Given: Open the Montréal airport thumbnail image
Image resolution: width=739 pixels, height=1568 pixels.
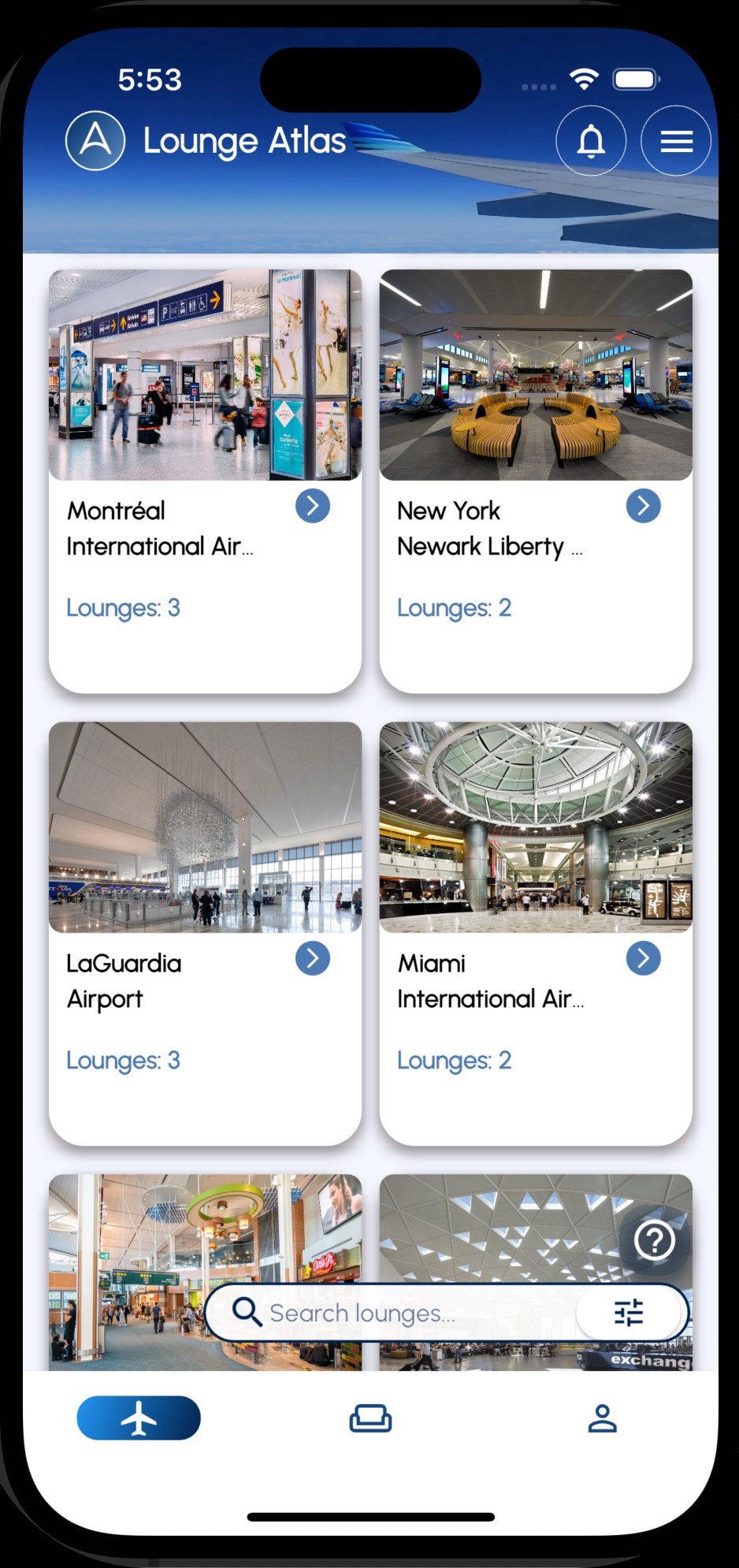Looking at the screenshot, I should (x=205, y=375).
